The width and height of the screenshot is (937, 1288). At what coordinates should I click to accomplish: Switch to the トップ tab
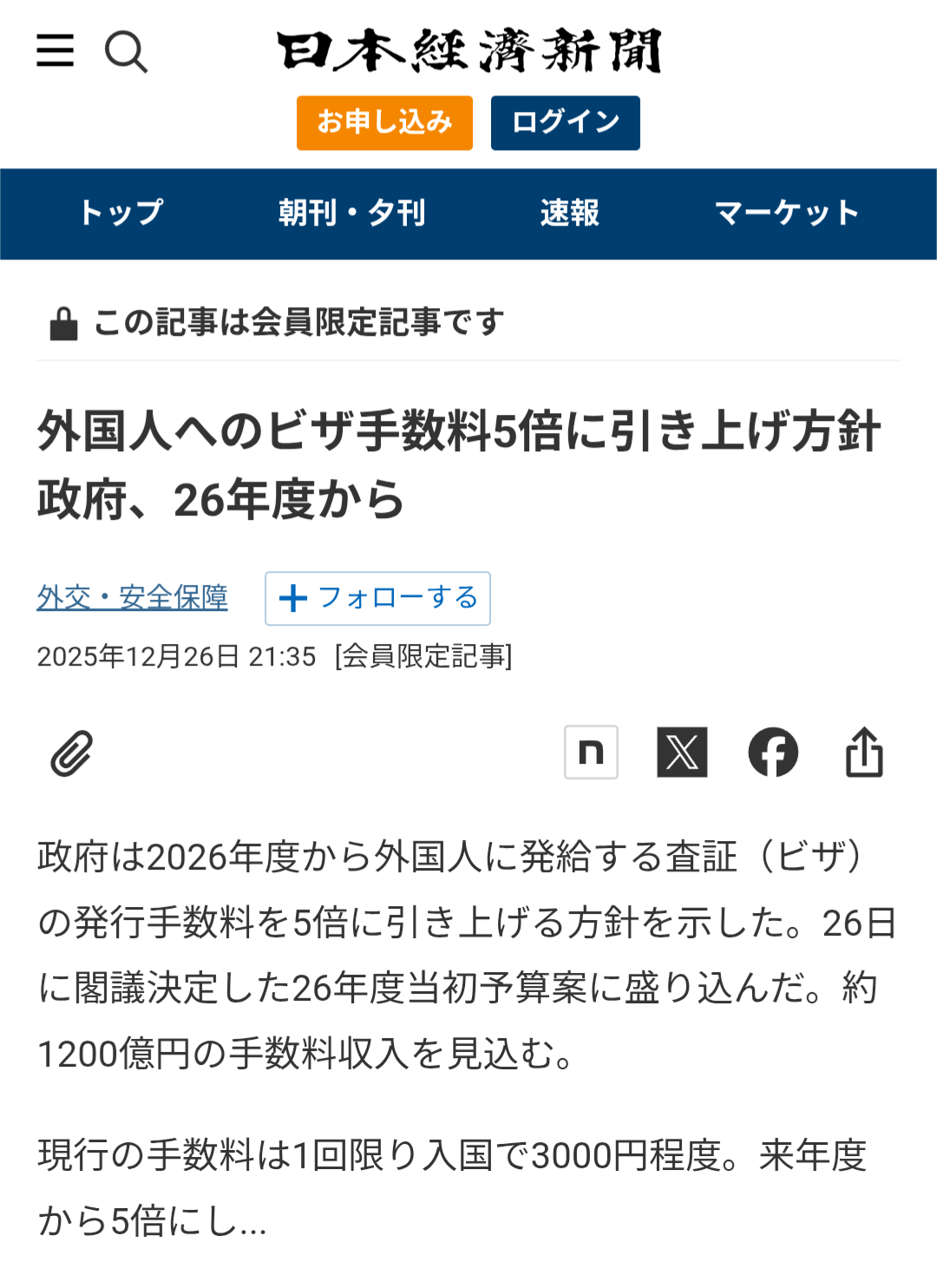click(x=121, y=214)
